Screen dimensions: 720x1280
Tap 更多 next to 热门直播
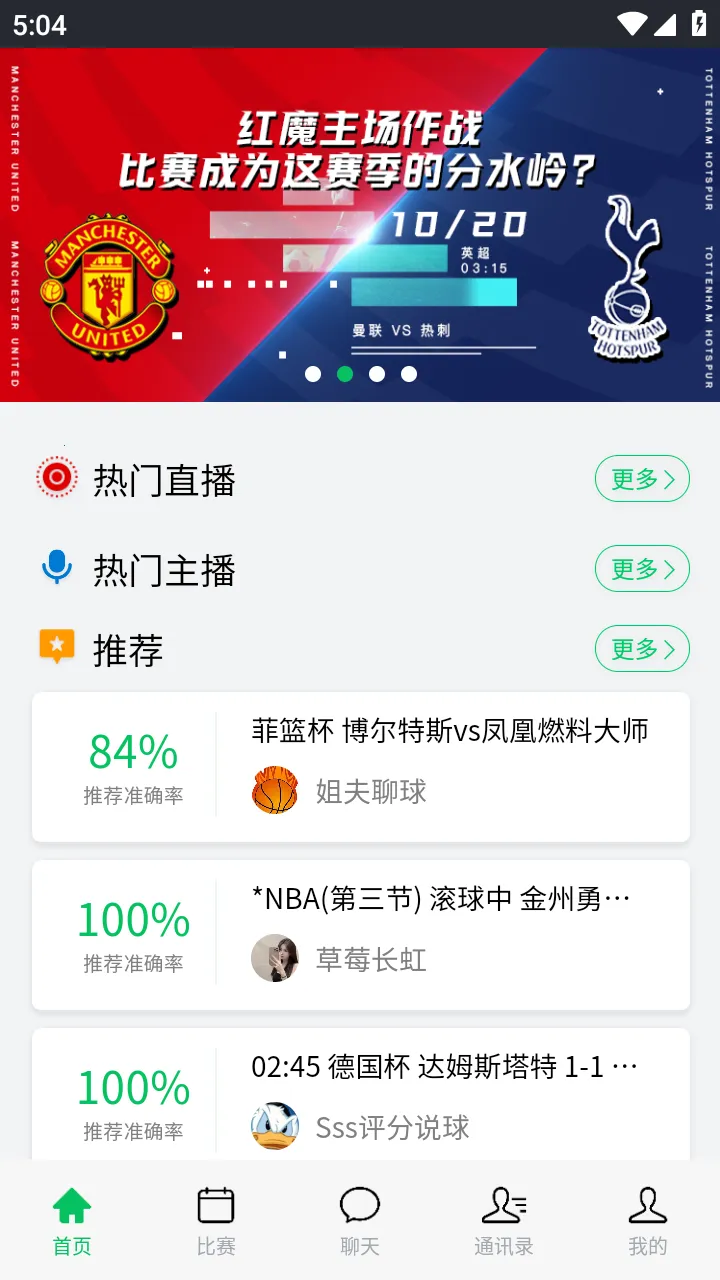tap(642, 479)
